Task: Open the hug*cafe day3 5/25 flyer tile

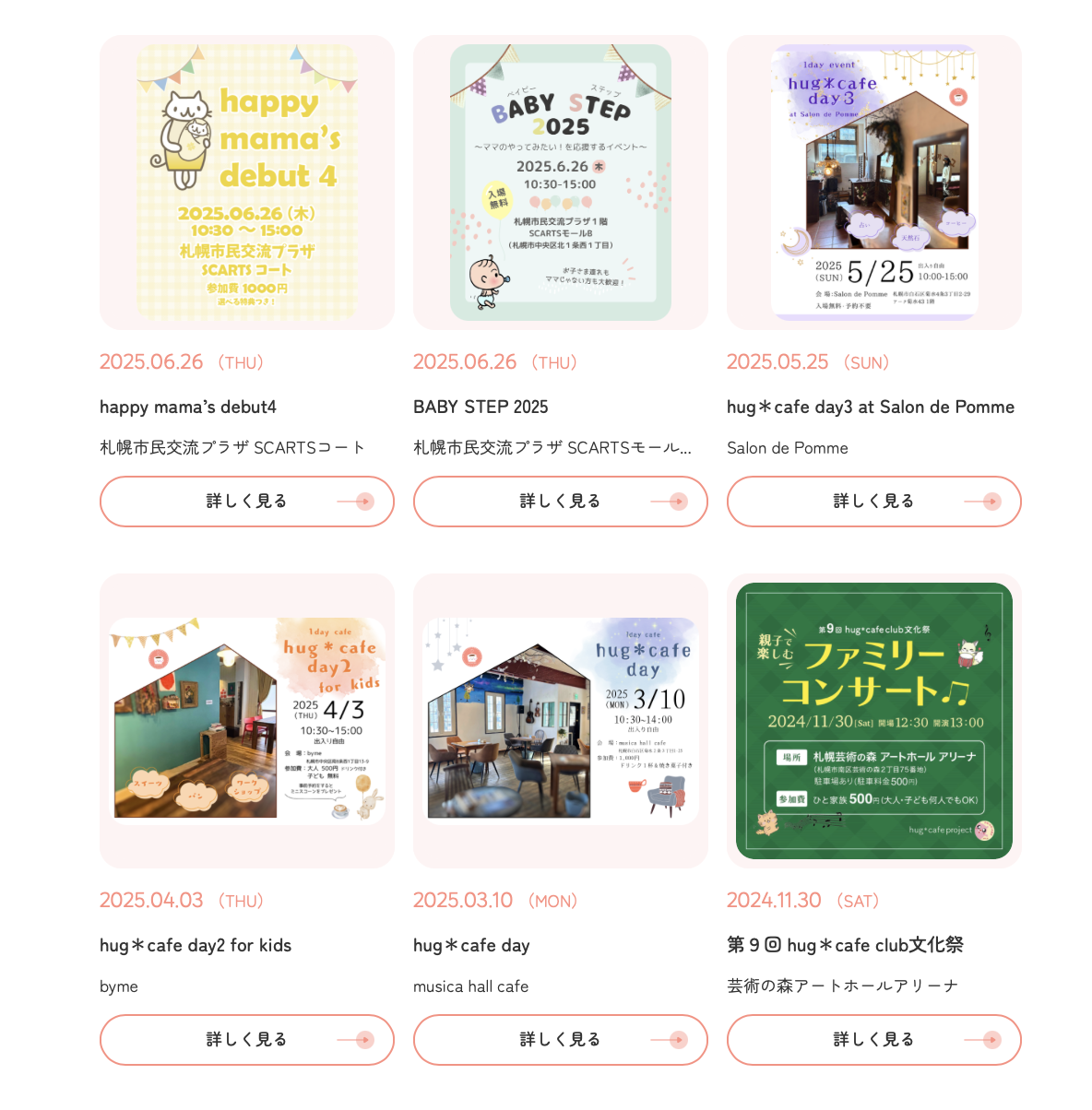Action: tap(873, 183)
